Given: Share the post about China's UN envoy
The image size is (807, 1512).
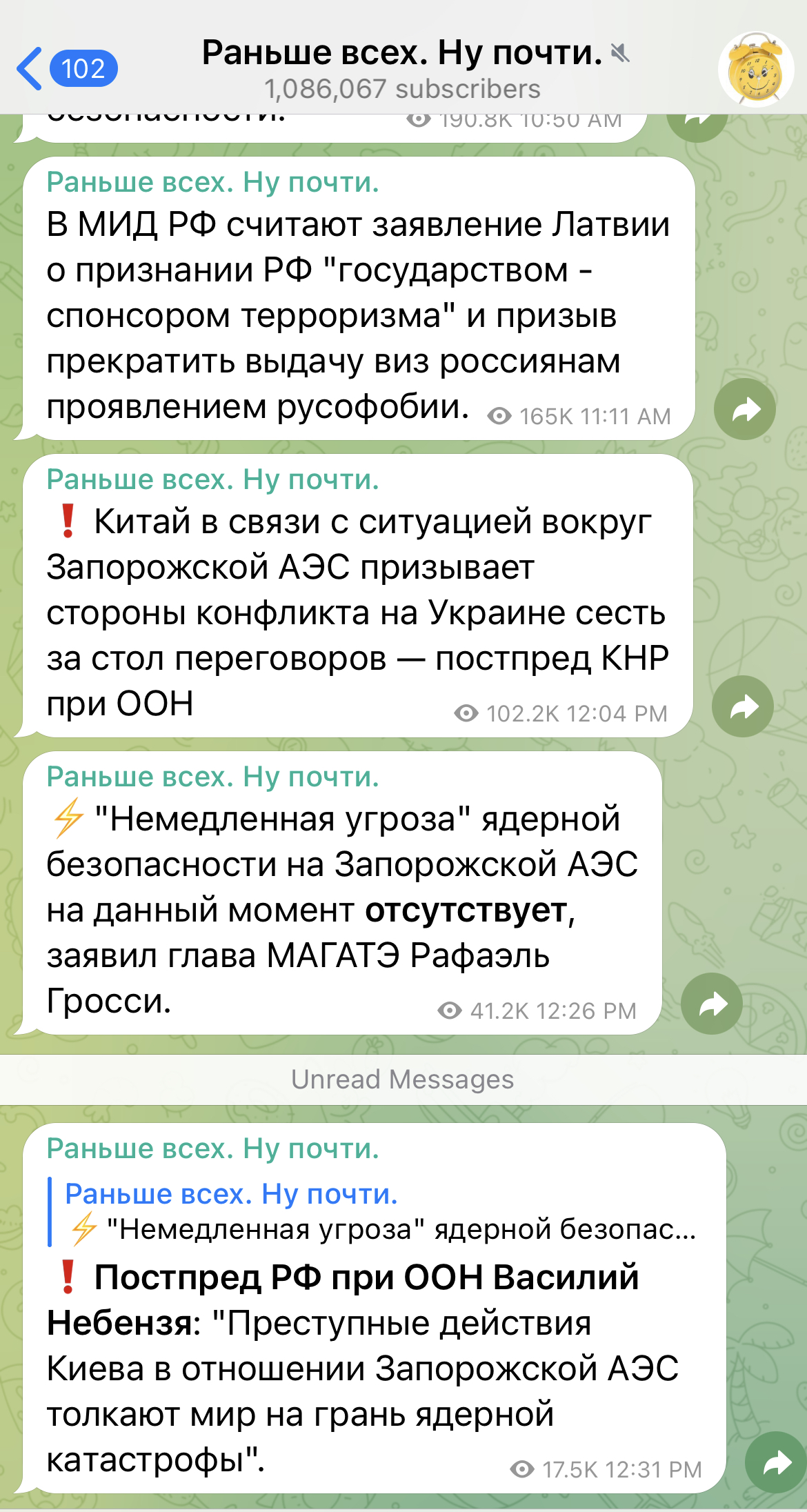Looking at the screenshot, I should point(743,707).
